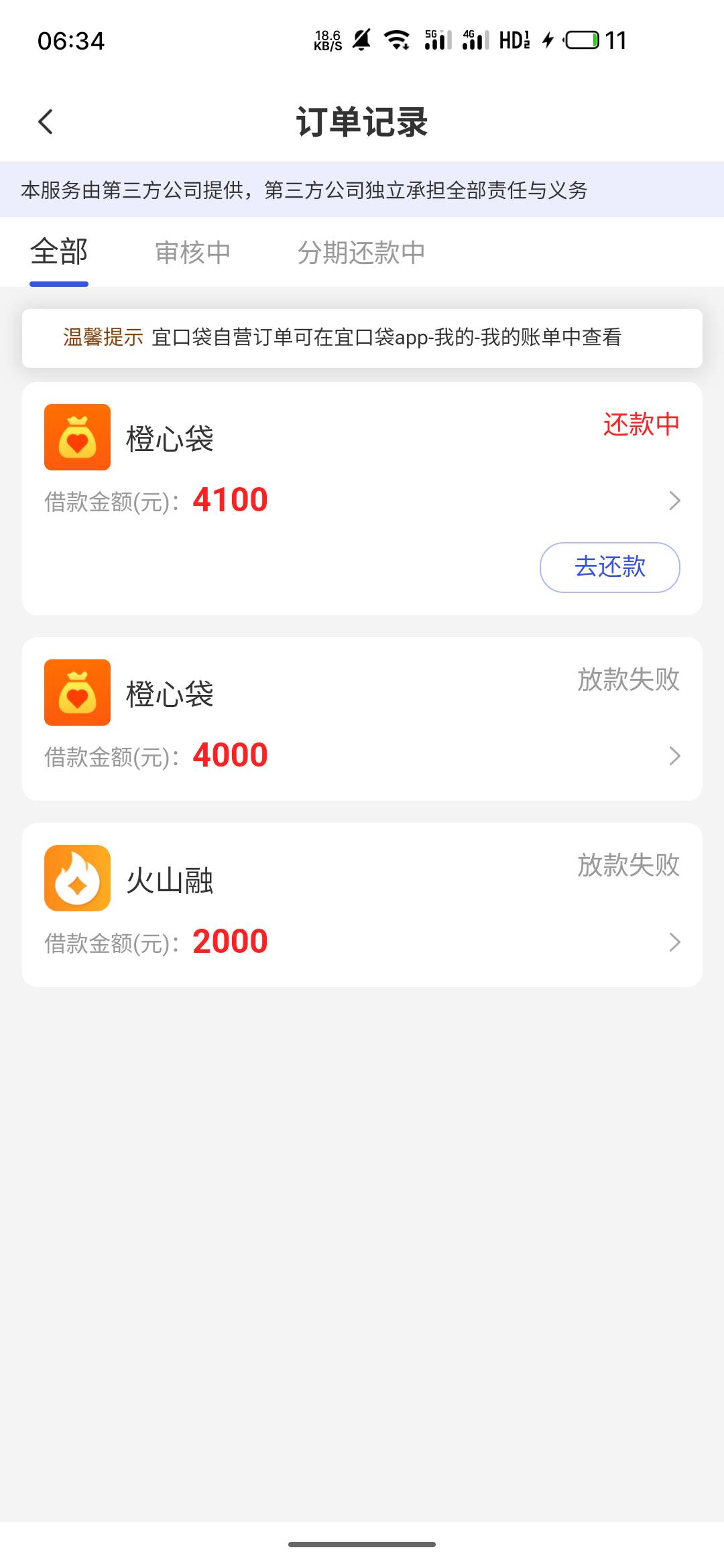Screen dimensions: 724x1568
Task: Select the 全部 tab
Action: (59, 253)
